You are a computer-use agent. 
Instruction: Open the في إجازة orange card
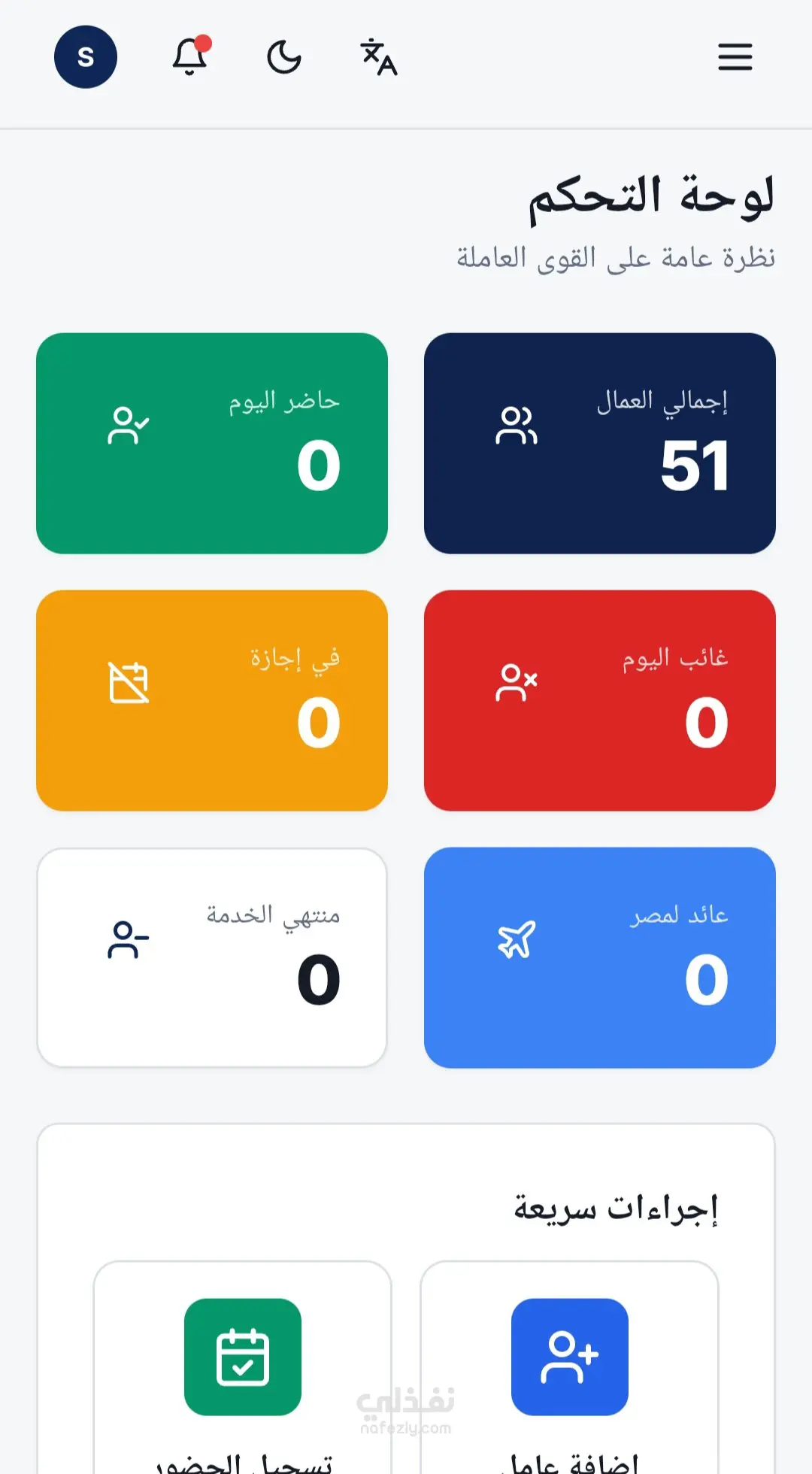coord(212,701)
